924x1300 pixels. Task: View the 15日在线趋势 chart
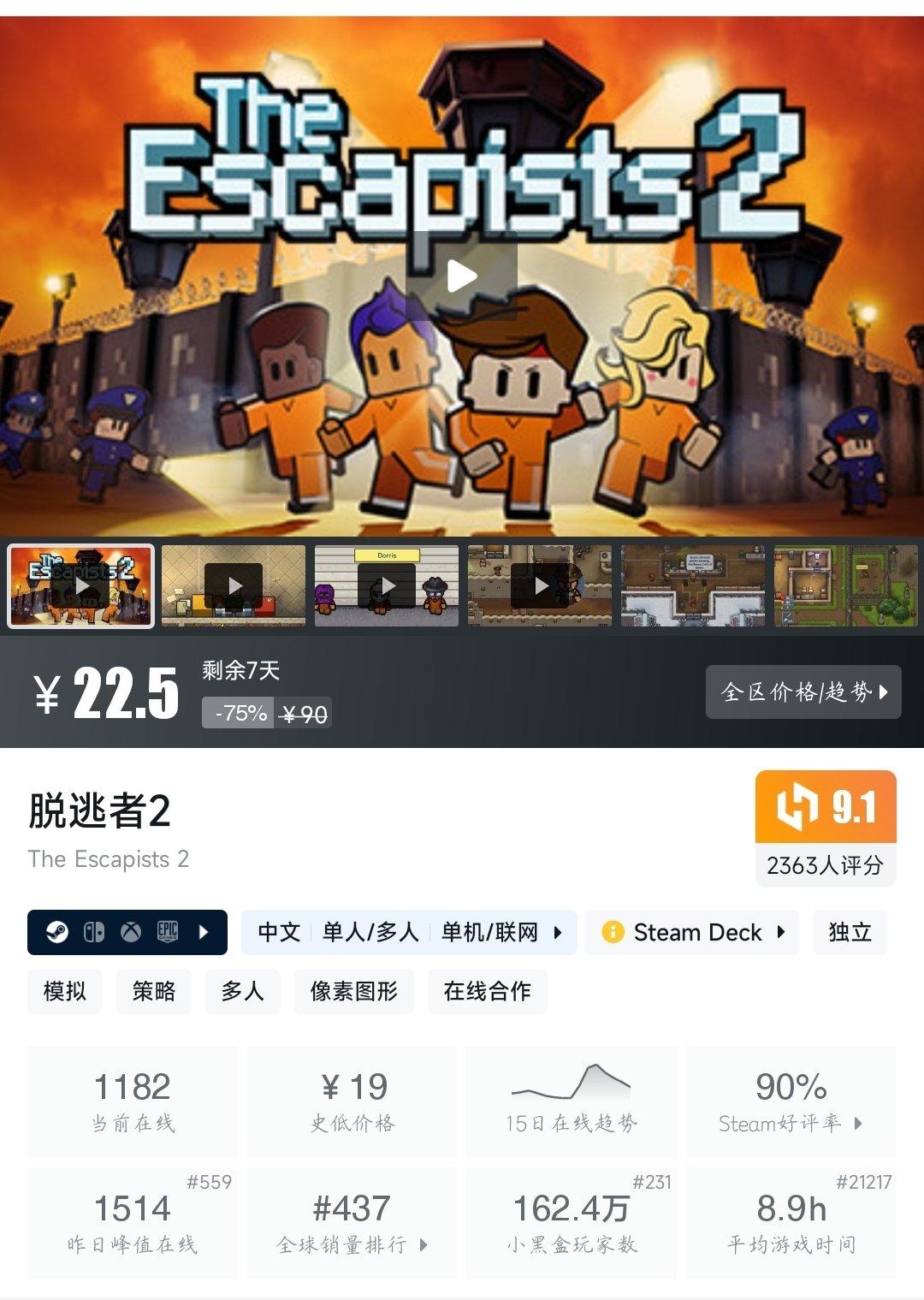pyautogui.click(x=571, y=1102)
